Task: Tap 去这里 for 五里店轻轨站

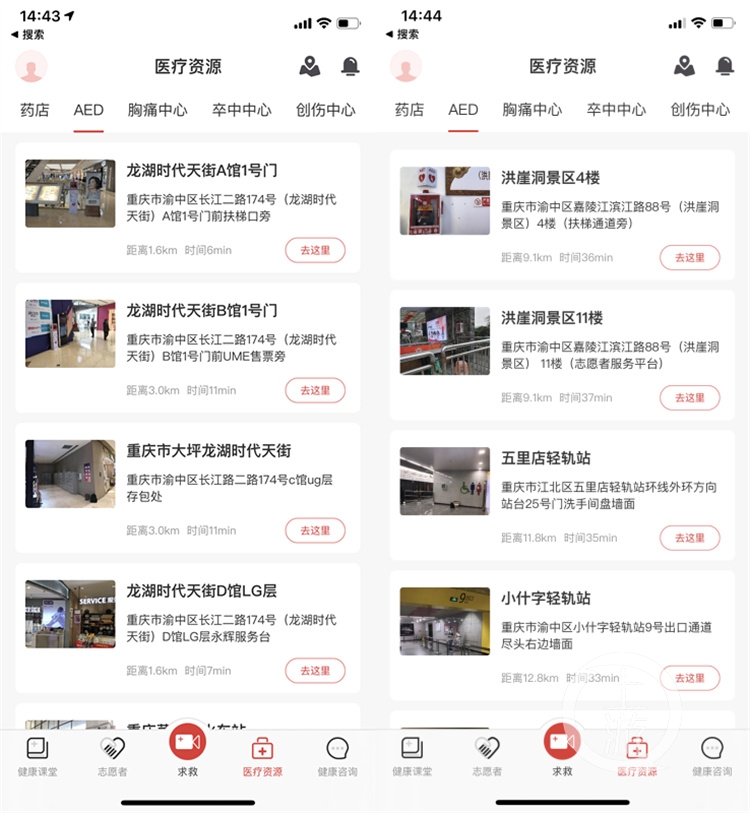Action: tap(690, 538)
